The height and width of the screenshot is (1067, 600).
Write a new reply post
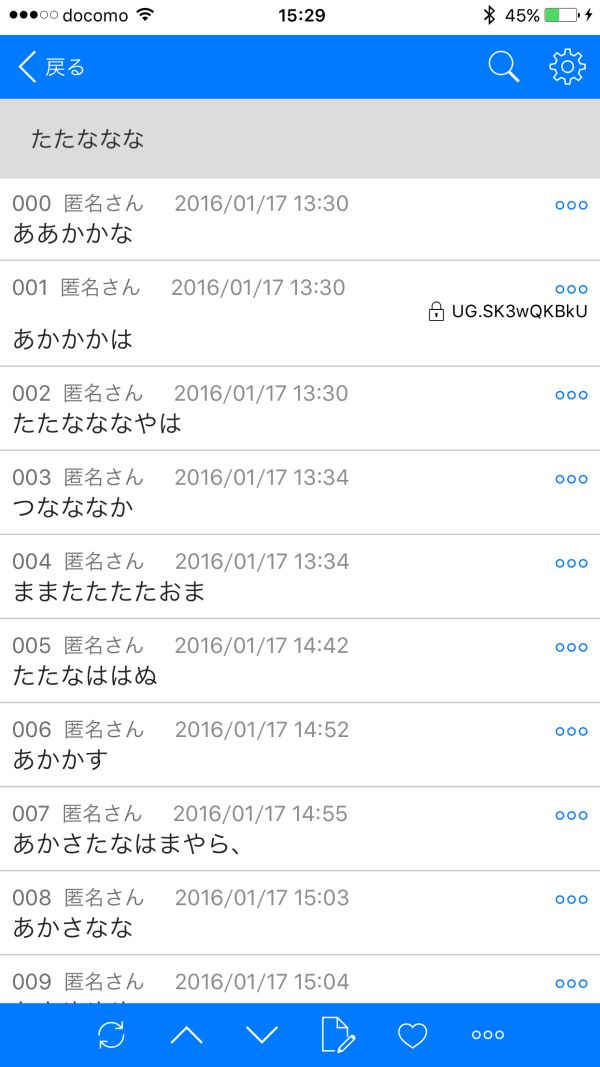click(x=338, y=1035)
